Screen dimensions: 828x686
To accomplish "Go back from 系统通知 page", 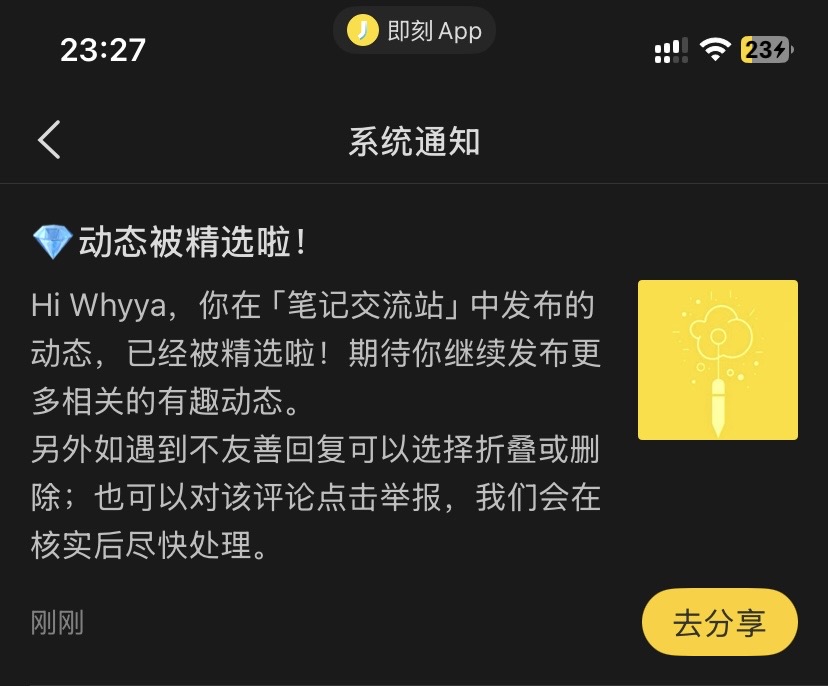I will (49, 140).
